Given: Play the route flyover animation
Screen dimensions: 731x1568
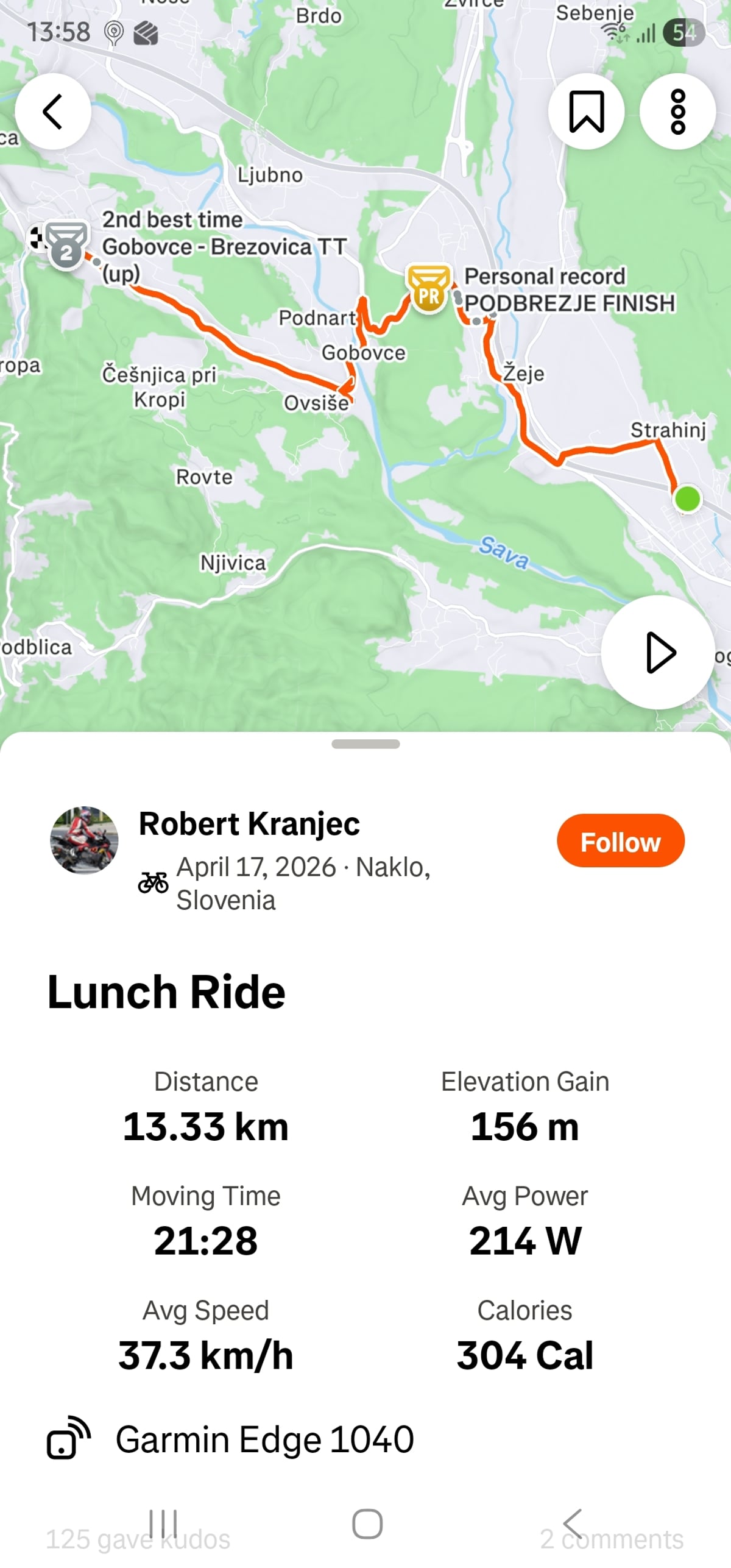Looking at the screenshot, I should pyautogui.click(x=658, y=652).
